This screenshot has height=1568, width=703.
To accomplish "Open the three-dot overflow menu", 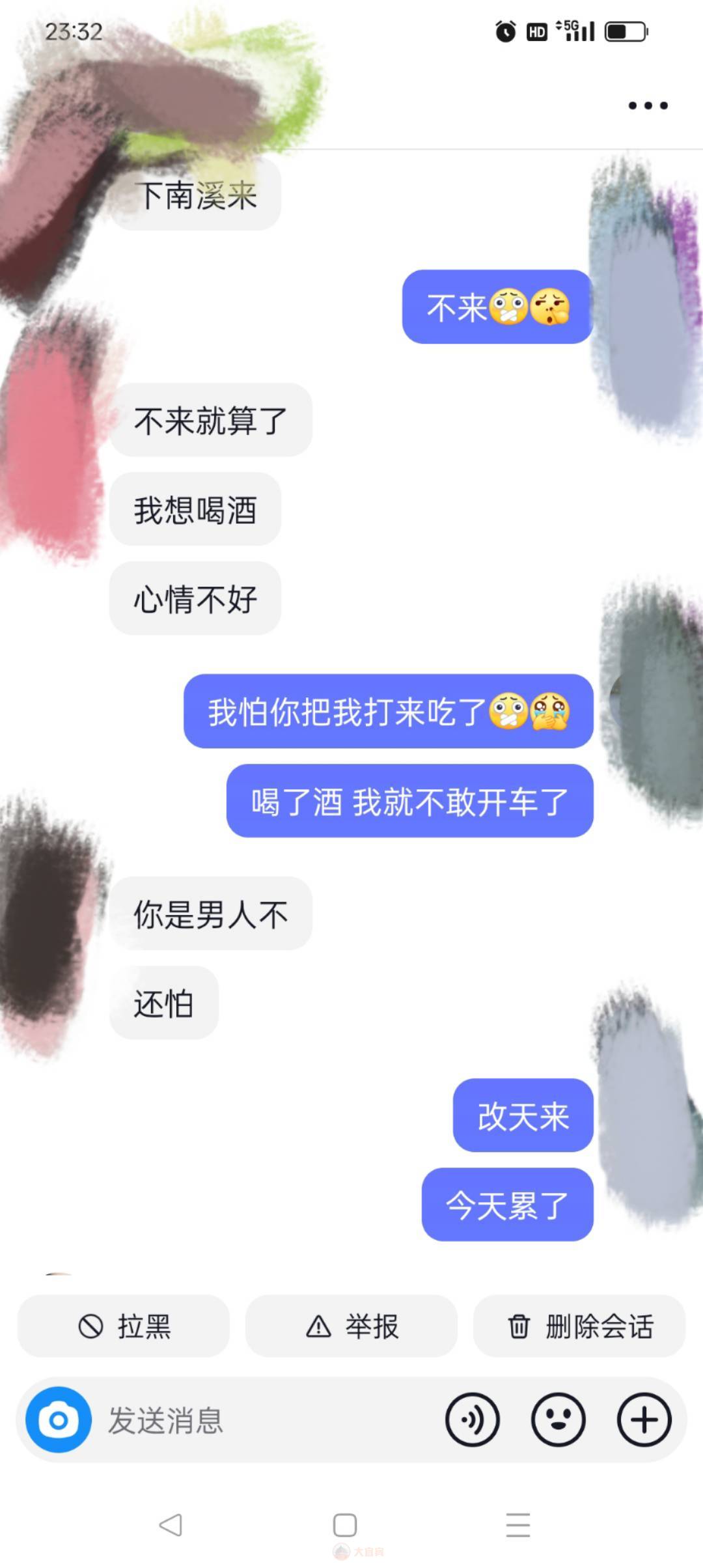I will pyautogui.click(x=648, y=105).
